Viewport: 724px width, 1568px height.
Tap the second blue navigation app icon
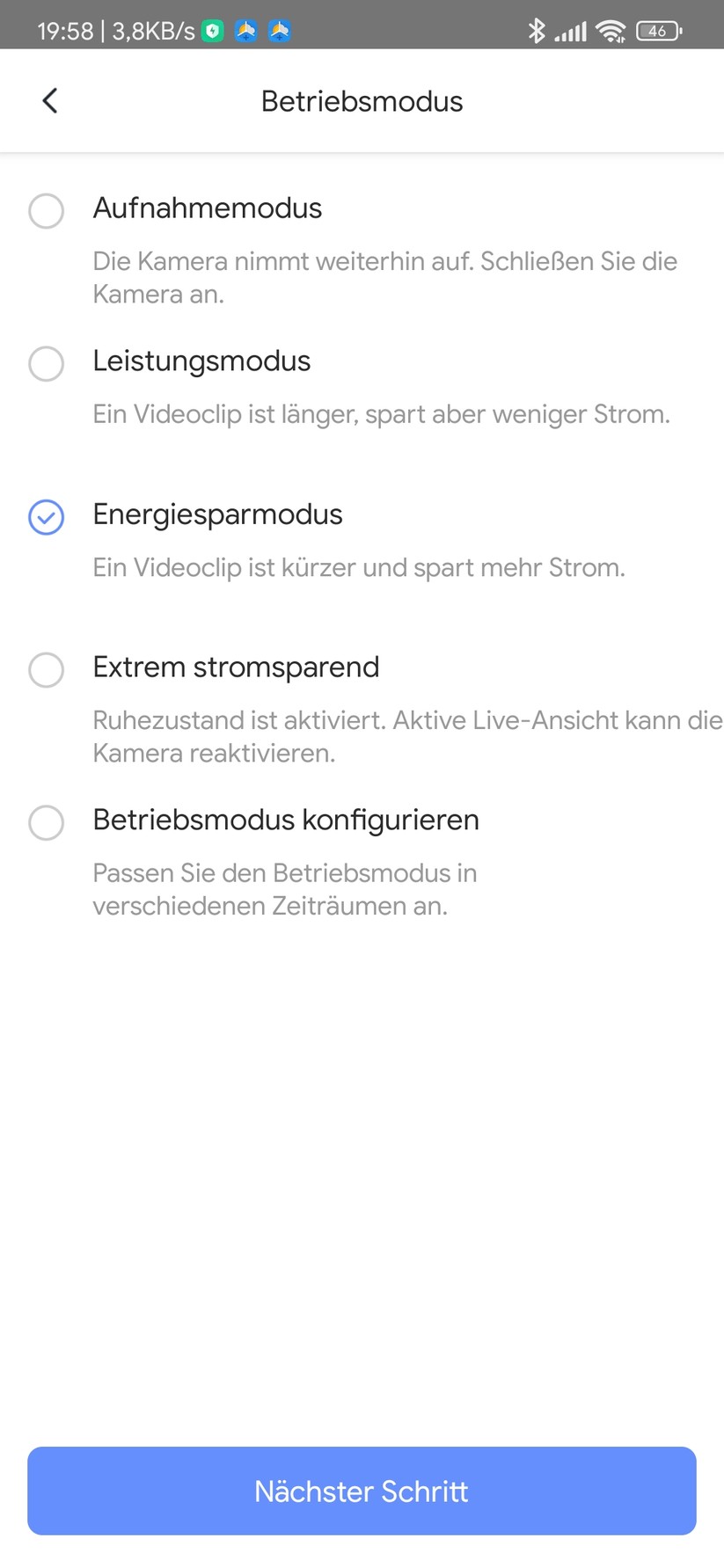pos(280,30)
